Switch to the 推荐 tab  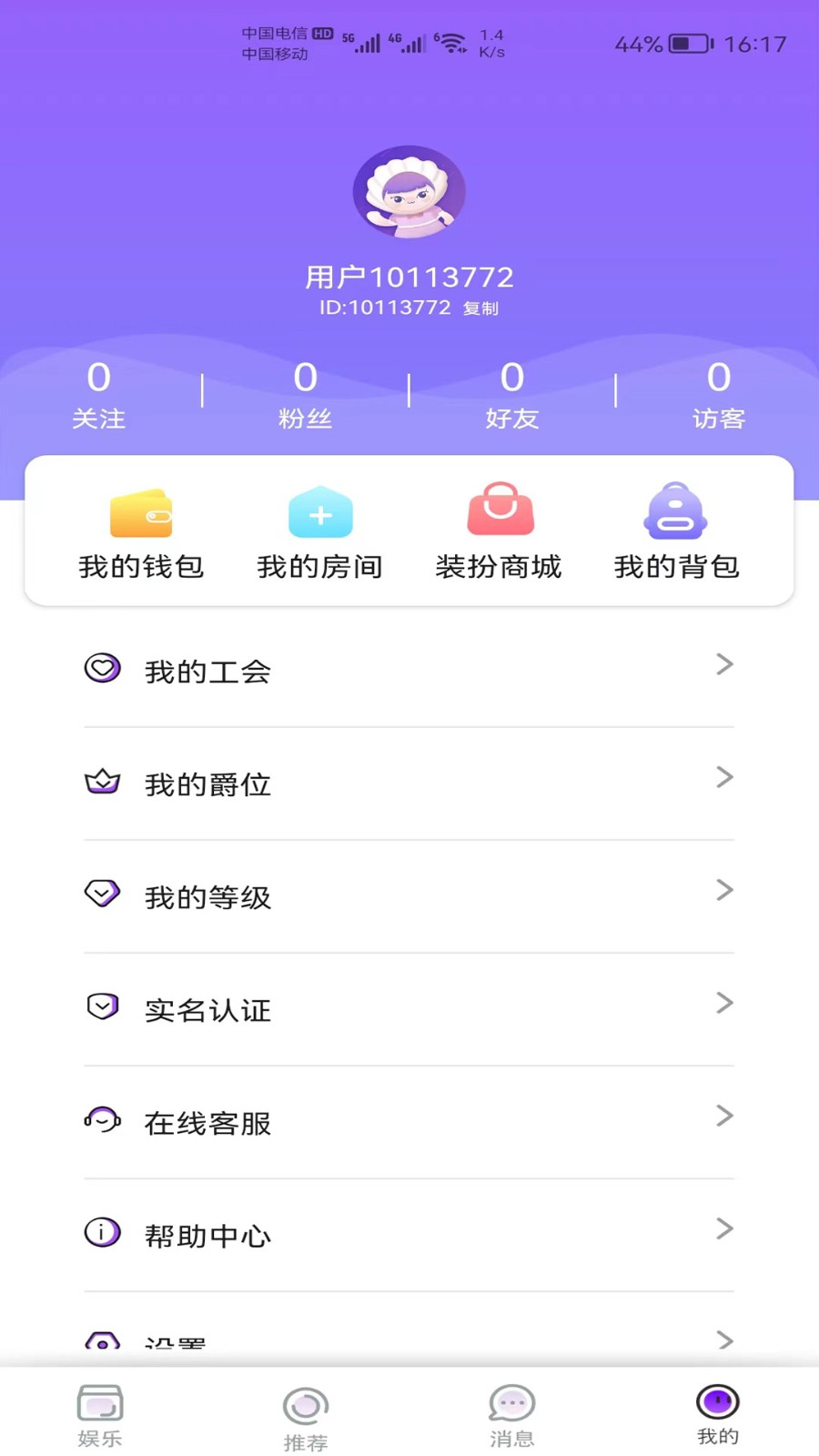point(306,1418)
